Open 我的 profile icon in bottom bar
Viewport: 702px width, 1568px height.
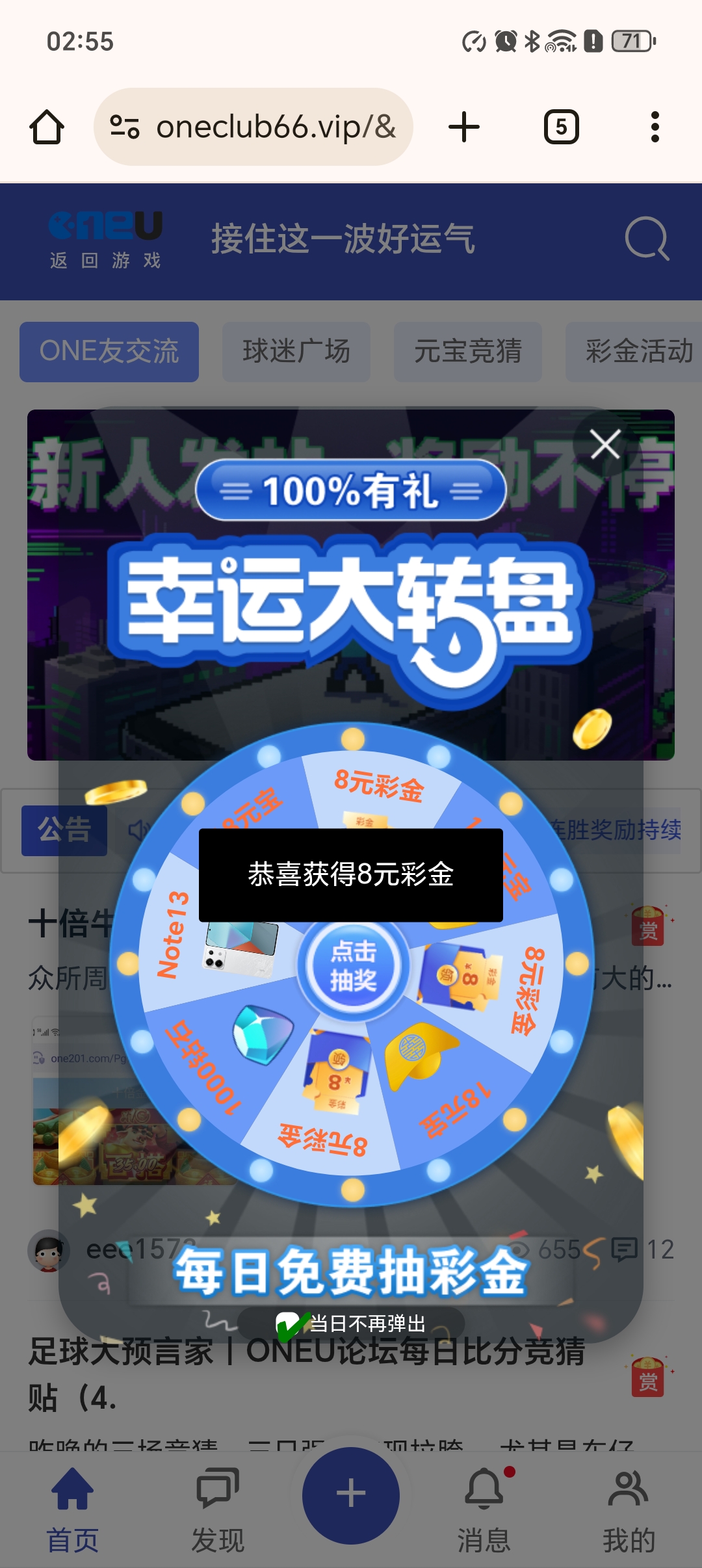tap(627, 1491)
